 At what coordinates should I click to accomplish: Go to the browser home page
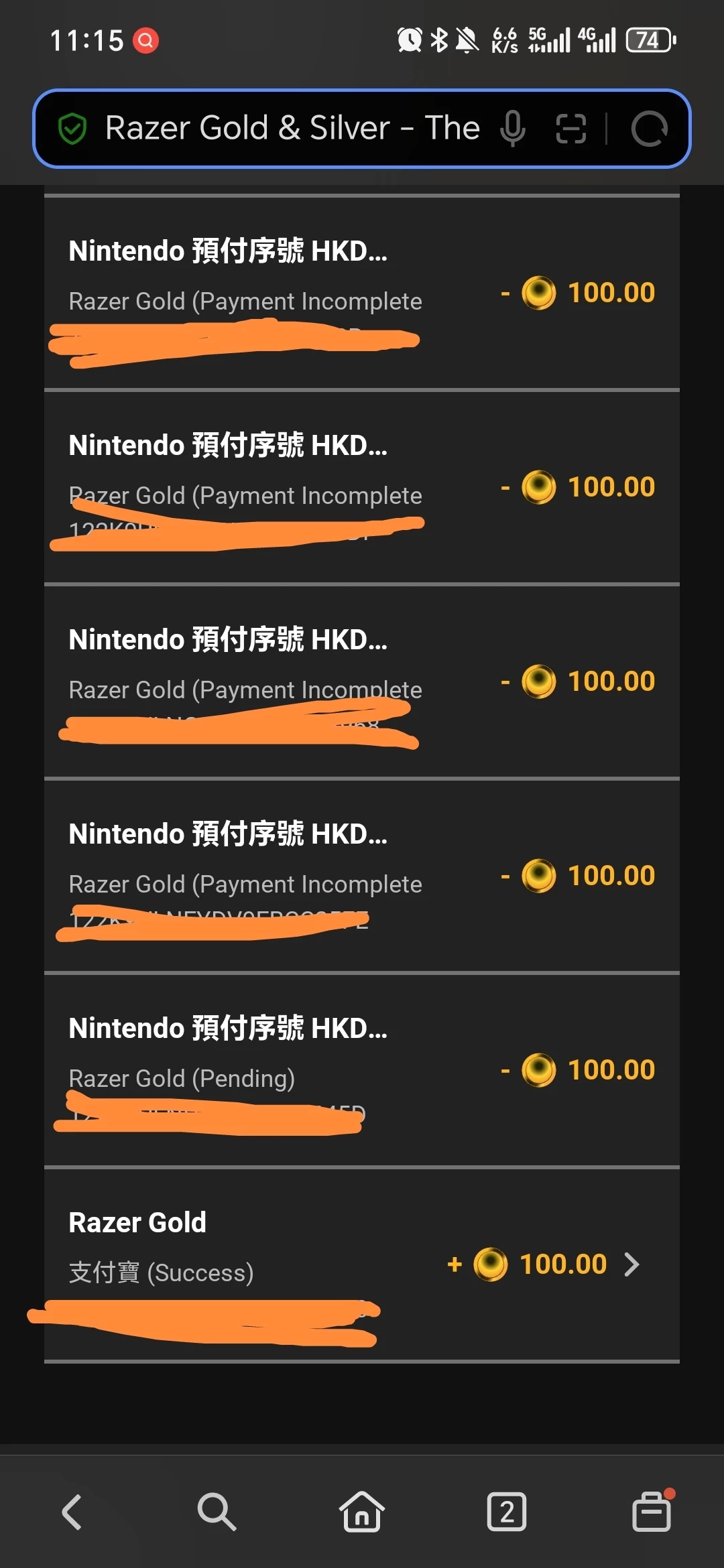(x=362, y=1512)
